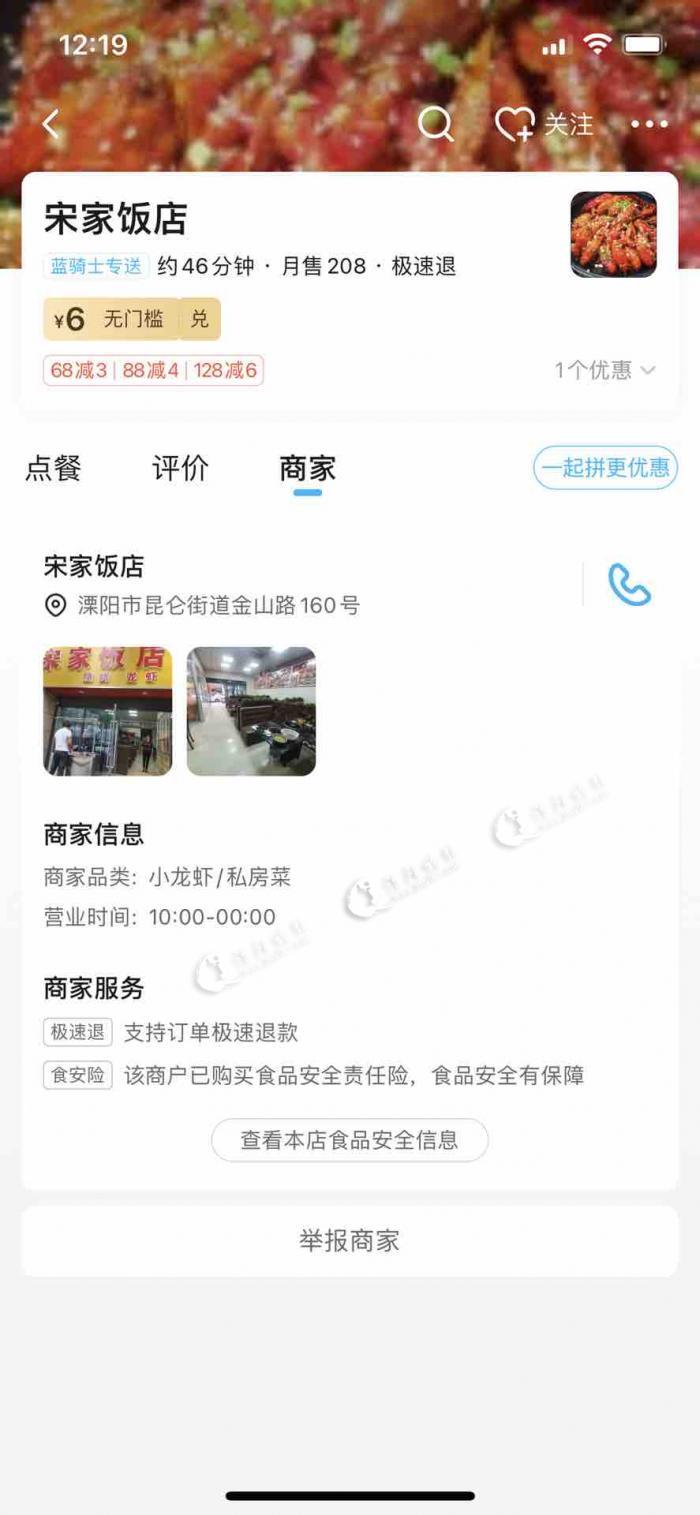The height and width of the screenshot is (1515, 700).
Task: Open the three-dot overflow menu
Action: pyautogui.click(x=649, y=125)
